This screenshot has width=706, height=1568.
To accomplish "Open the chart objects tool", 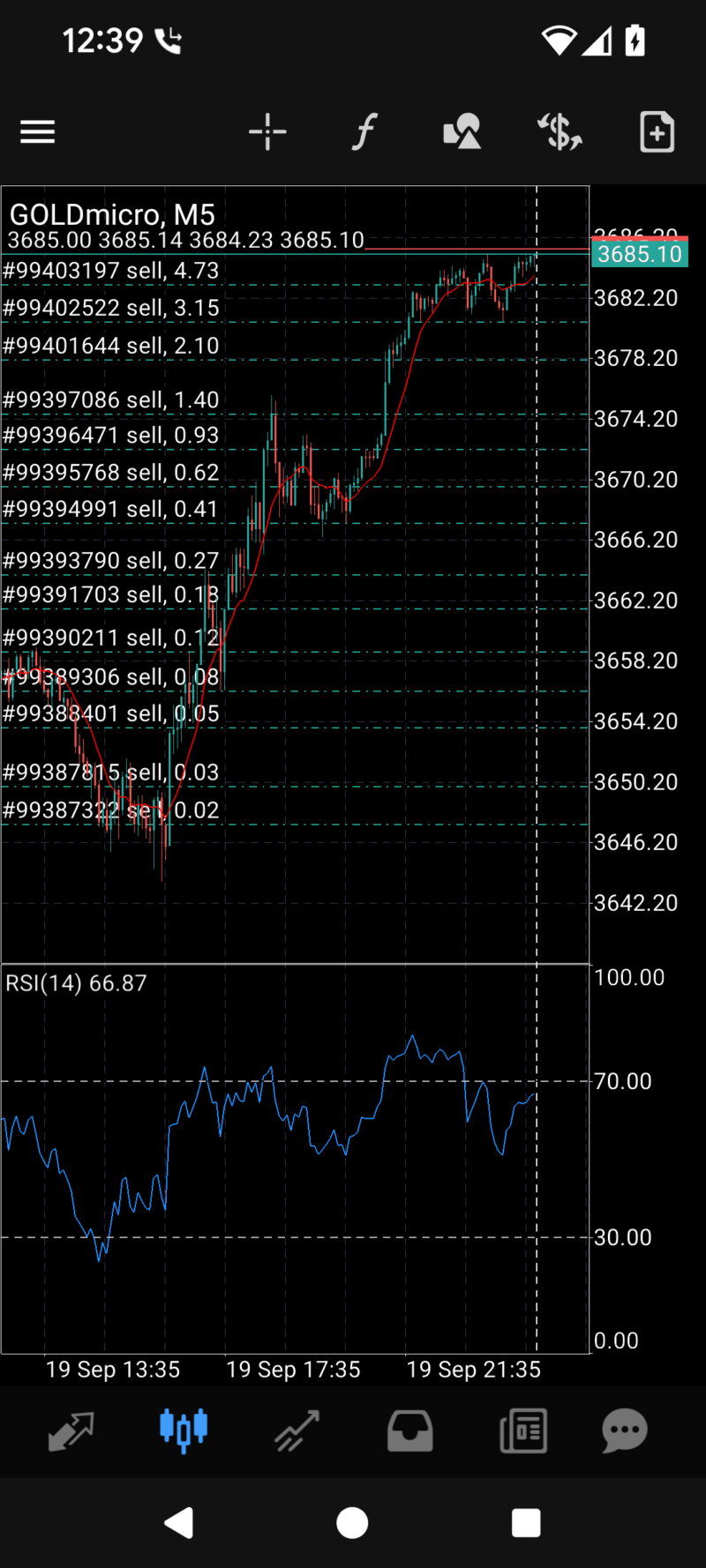I will [x=462, y=133].
